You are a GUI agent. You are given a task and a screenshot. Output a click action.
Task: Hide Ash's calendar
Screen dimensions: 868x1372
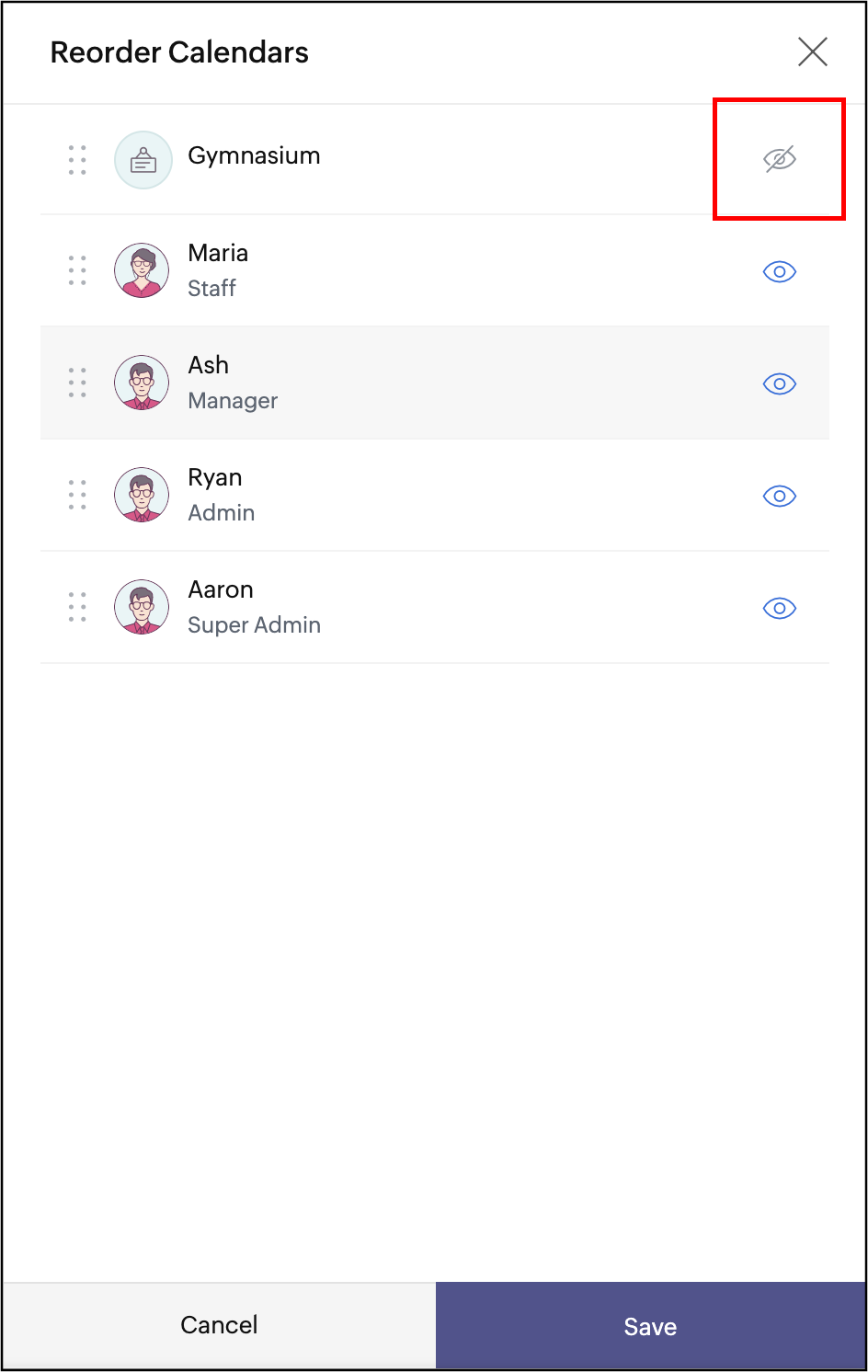[780, 384]
